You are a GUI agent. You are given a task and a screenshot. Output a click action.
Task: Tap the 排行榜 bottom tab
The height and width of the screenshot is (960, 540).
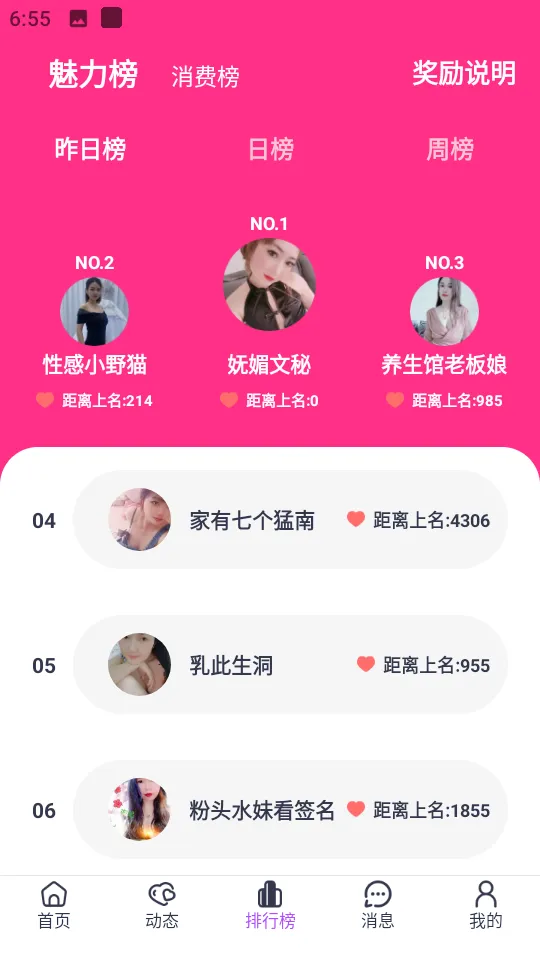[270, 905]
